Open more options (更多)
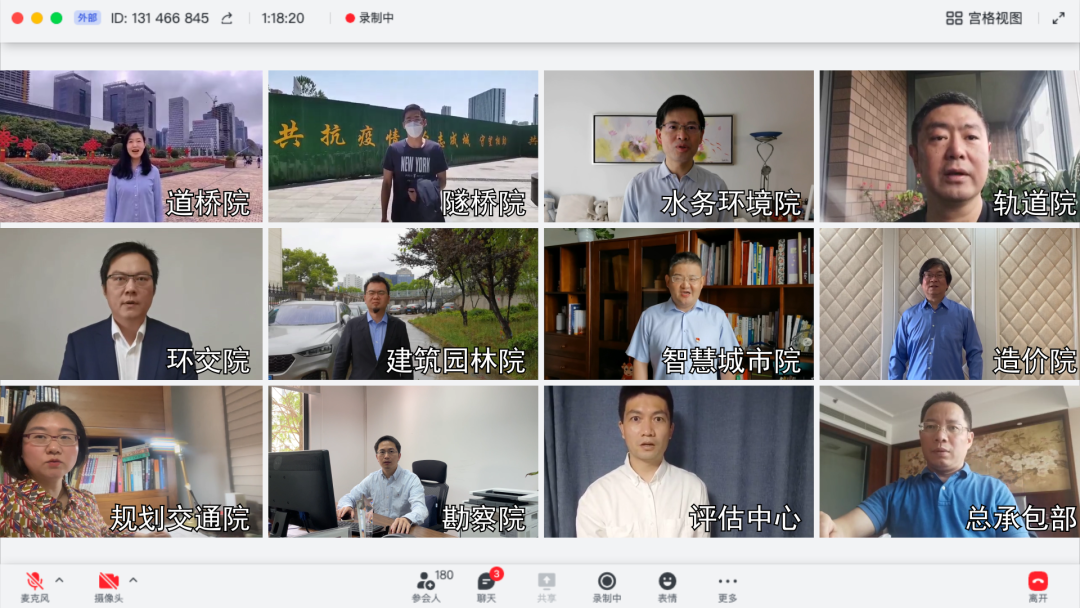This screenshot has width=1080, height=608. point(727,585)
